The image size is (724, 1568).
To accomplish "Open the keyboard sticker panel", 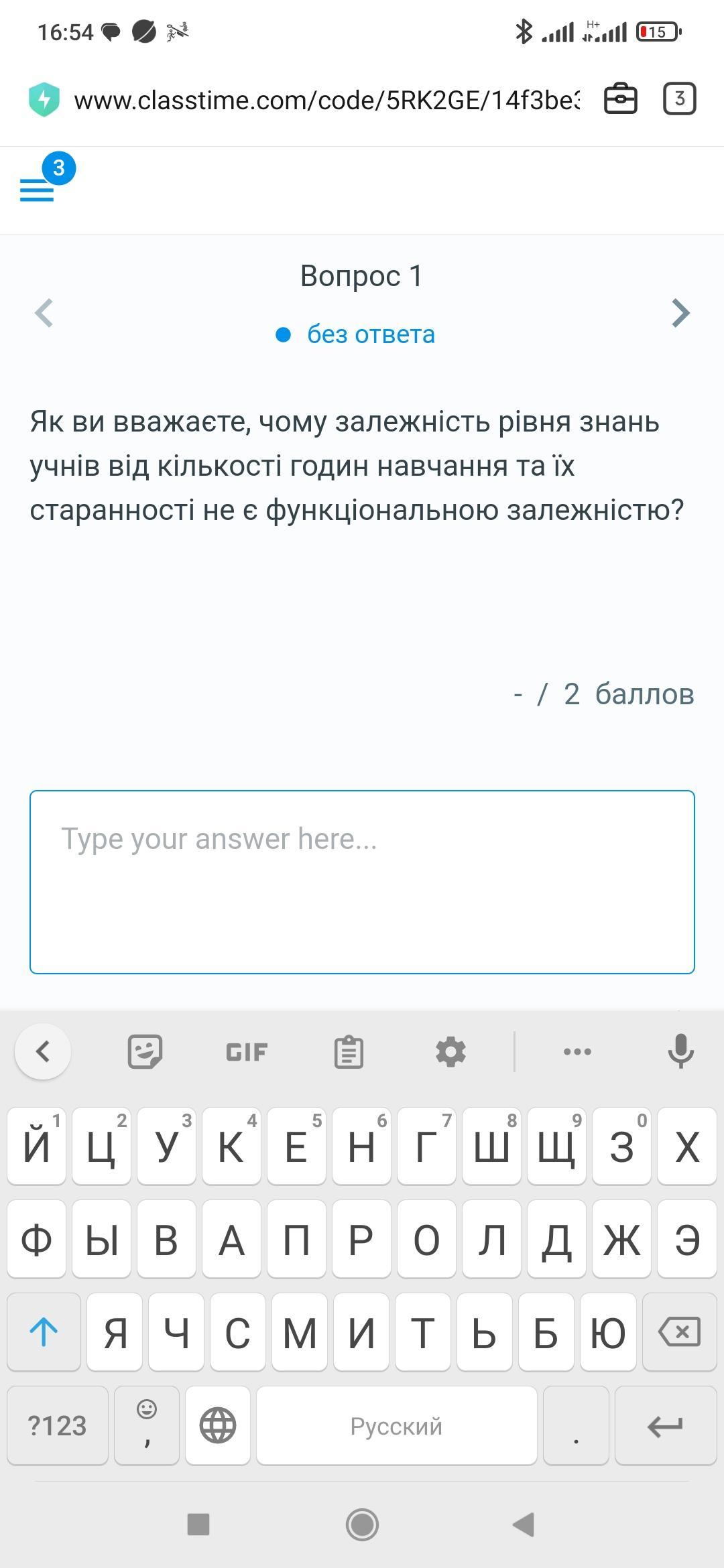I will pyautogui.click(x=145, y=1051).
